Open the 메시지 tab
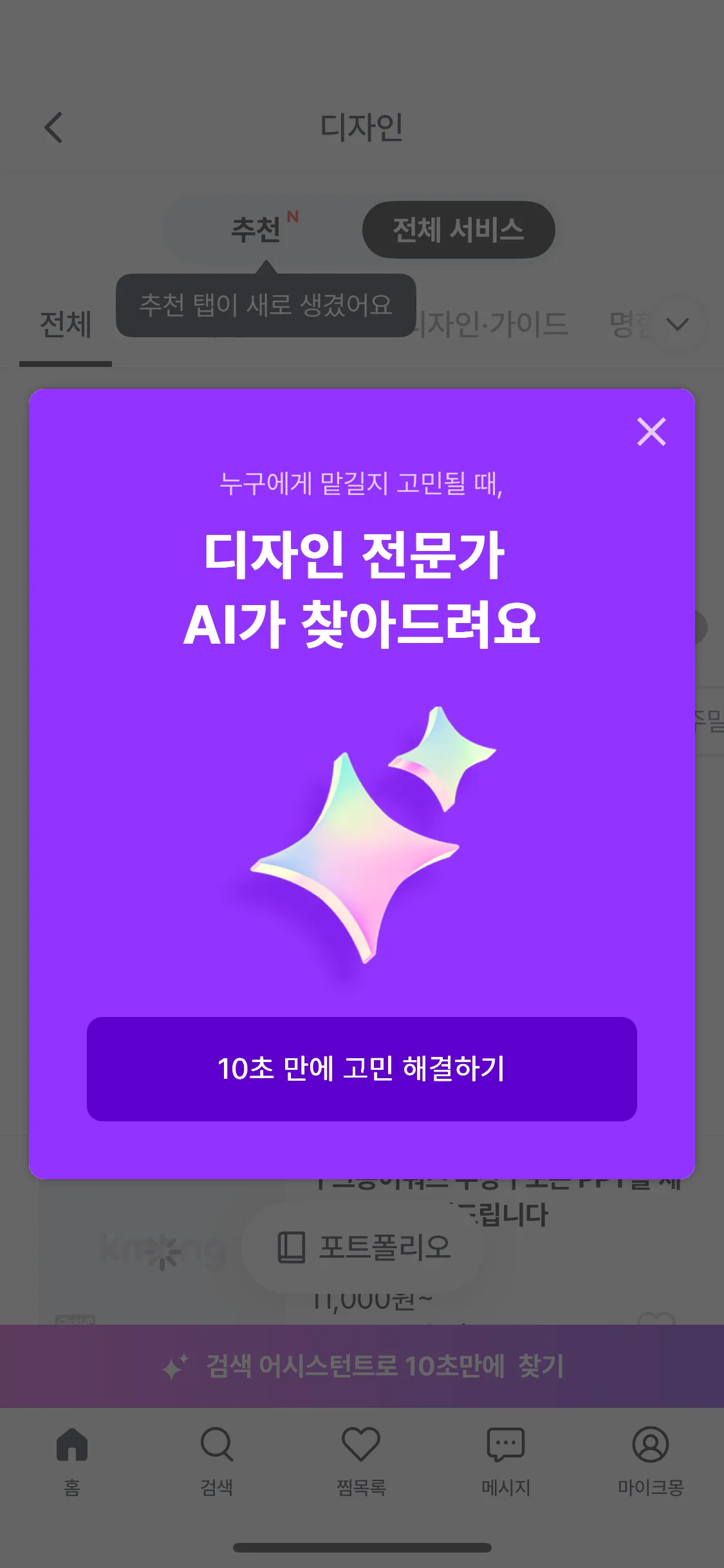This screenshot has height=1568, width=724. (506, 1460)
